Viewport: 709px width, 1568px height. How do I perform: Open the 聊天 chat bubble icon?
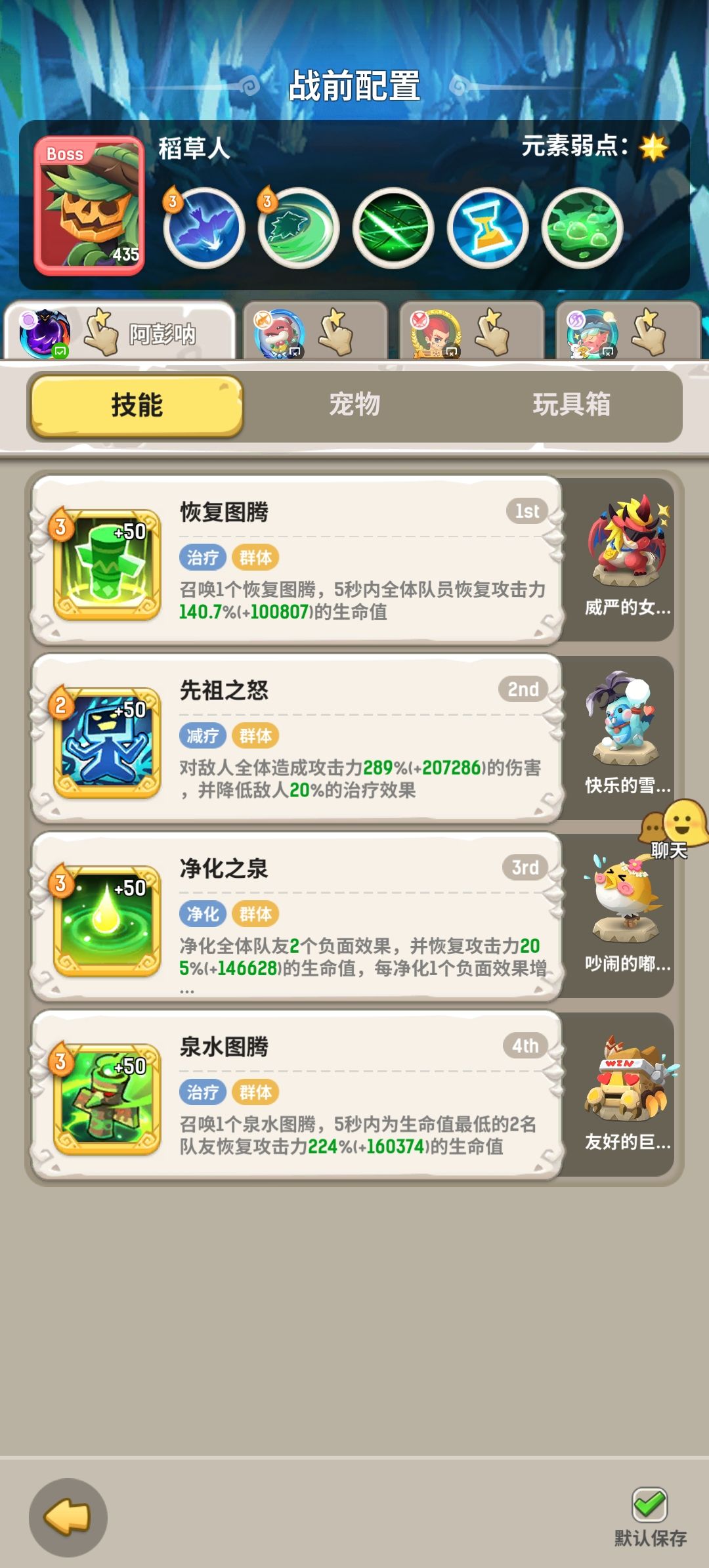pyautogui.click(x=676, y=834)
